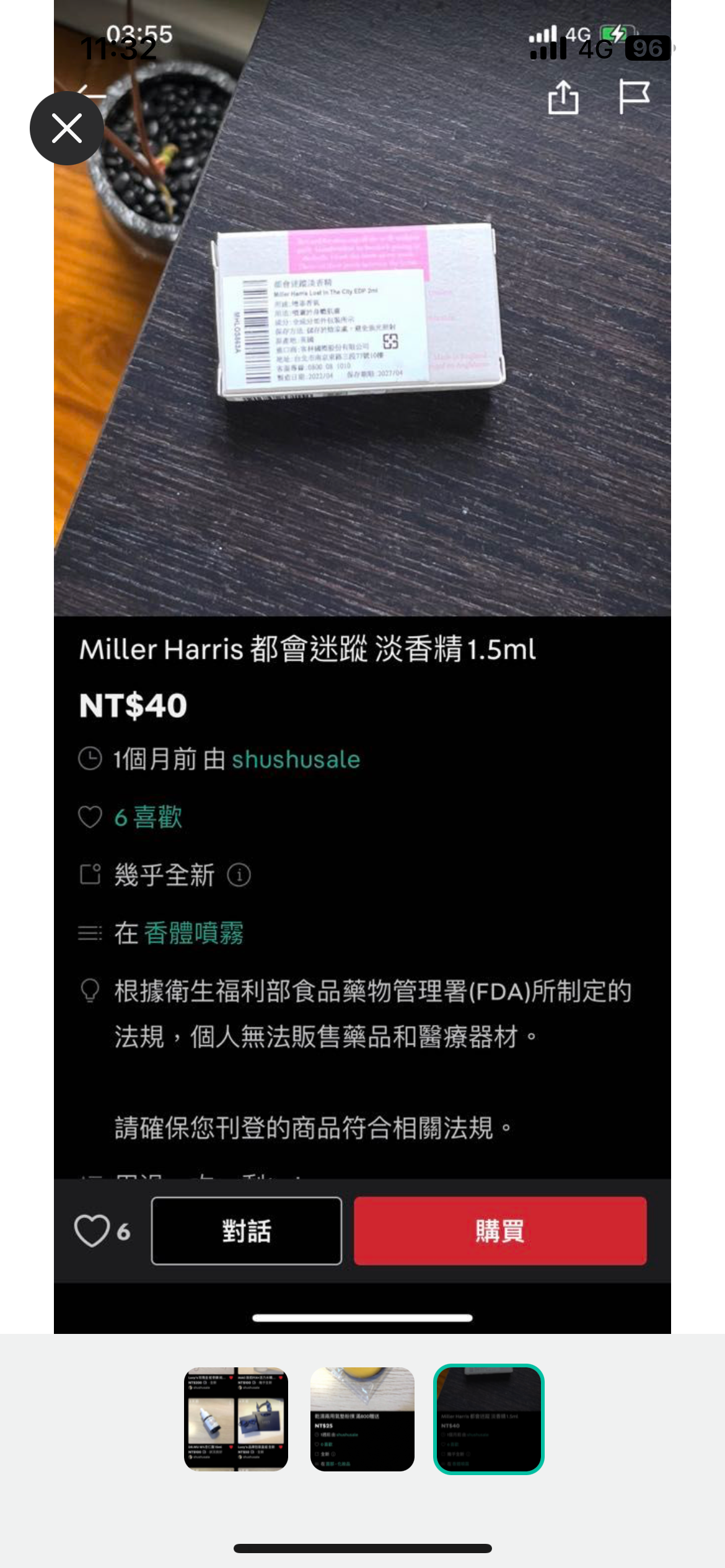Open the second thumbnail showing the NT$25 listing
The image size is (725, 1568).
(x=362, y=1419)
